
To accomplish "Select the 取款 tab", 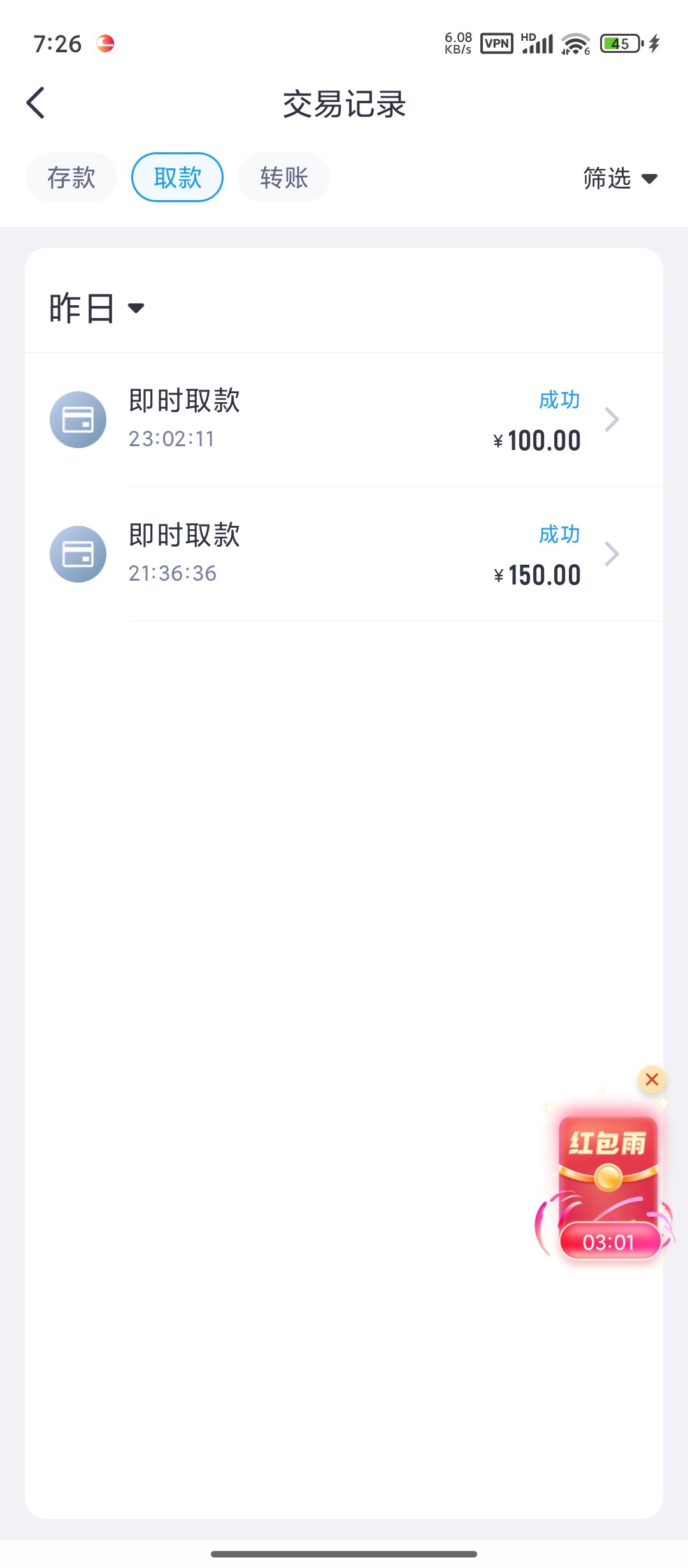I will 177,178.
